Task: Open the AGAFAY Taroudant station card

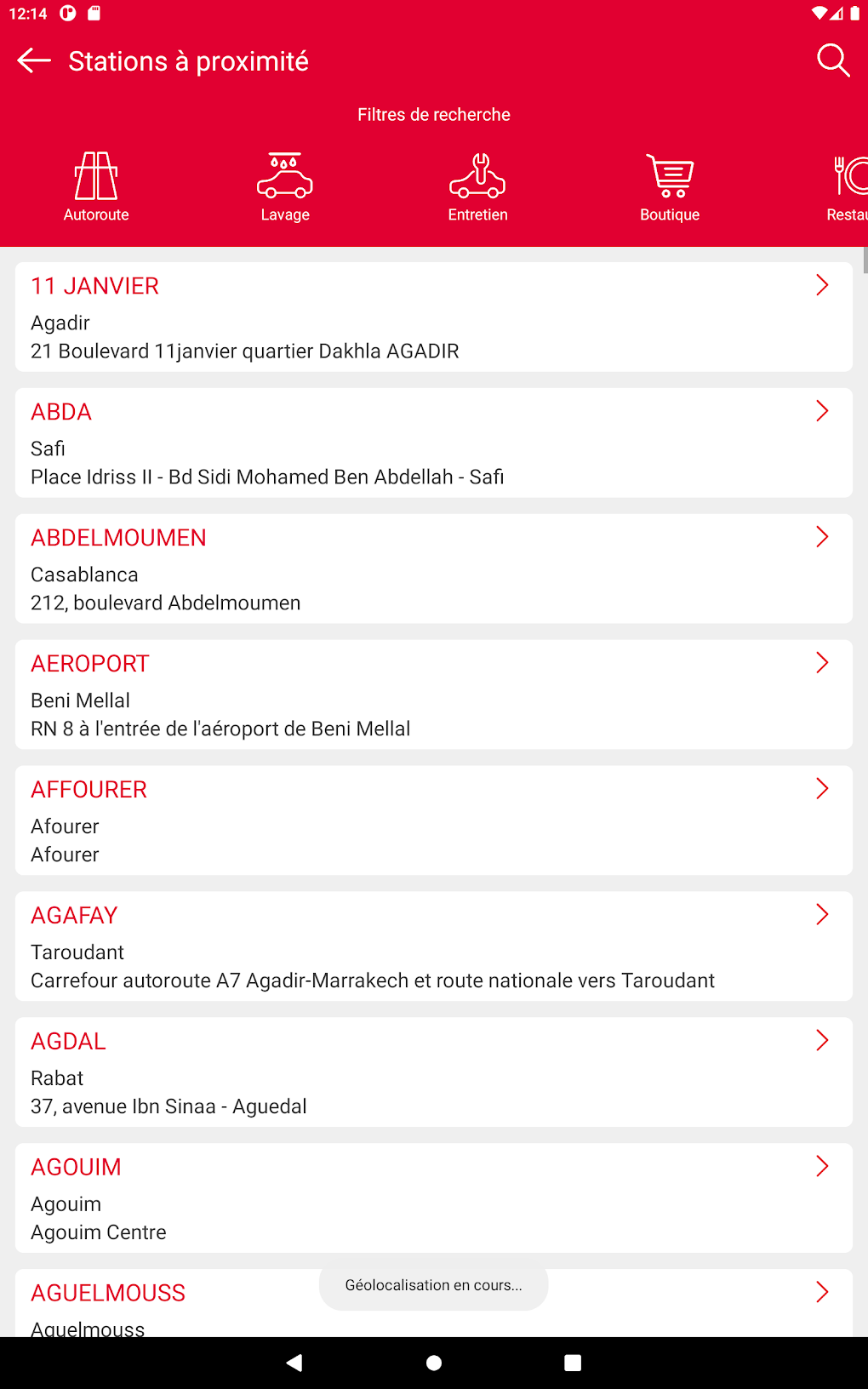Action: [433, 946]
